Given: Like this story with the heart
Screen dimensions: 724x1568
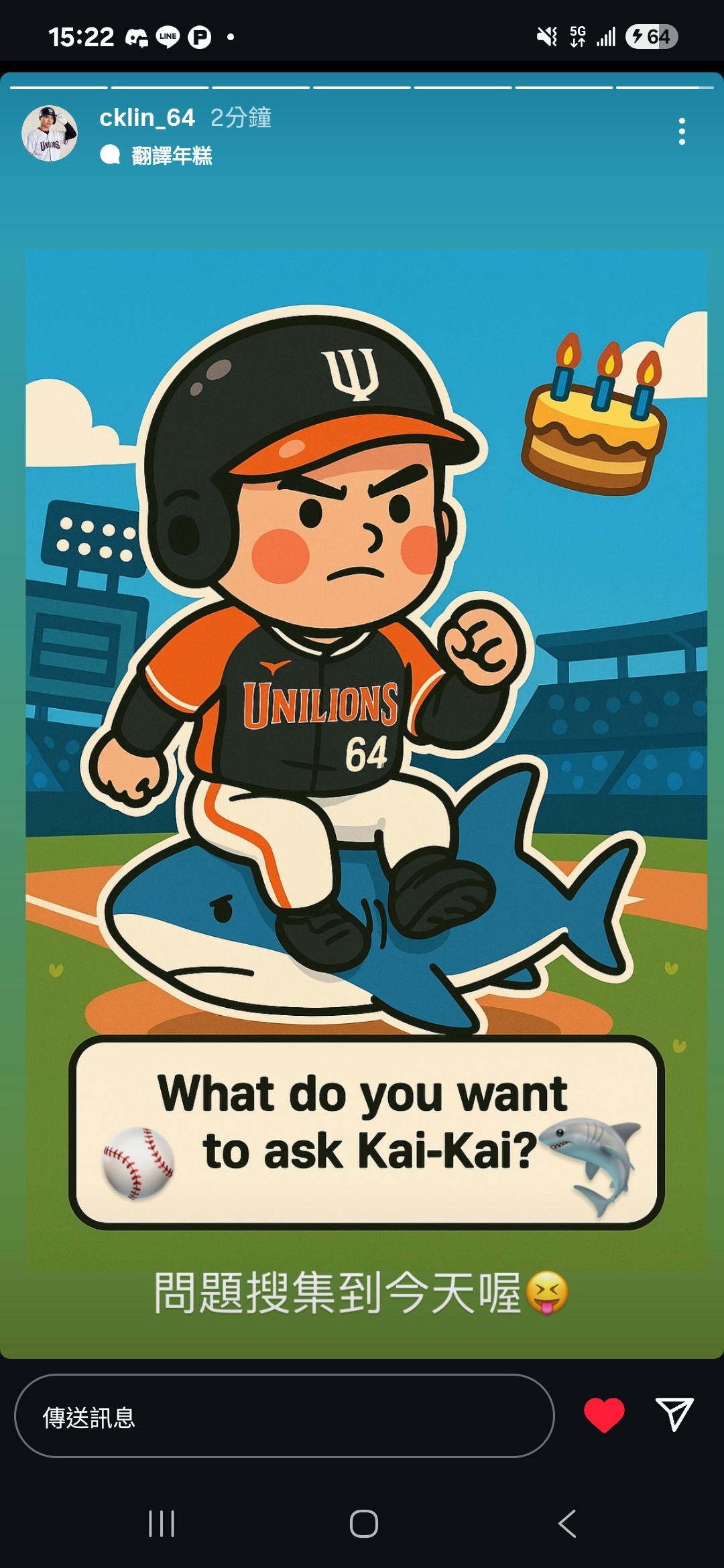Looking at the screenshot, I should (604, 1415).
